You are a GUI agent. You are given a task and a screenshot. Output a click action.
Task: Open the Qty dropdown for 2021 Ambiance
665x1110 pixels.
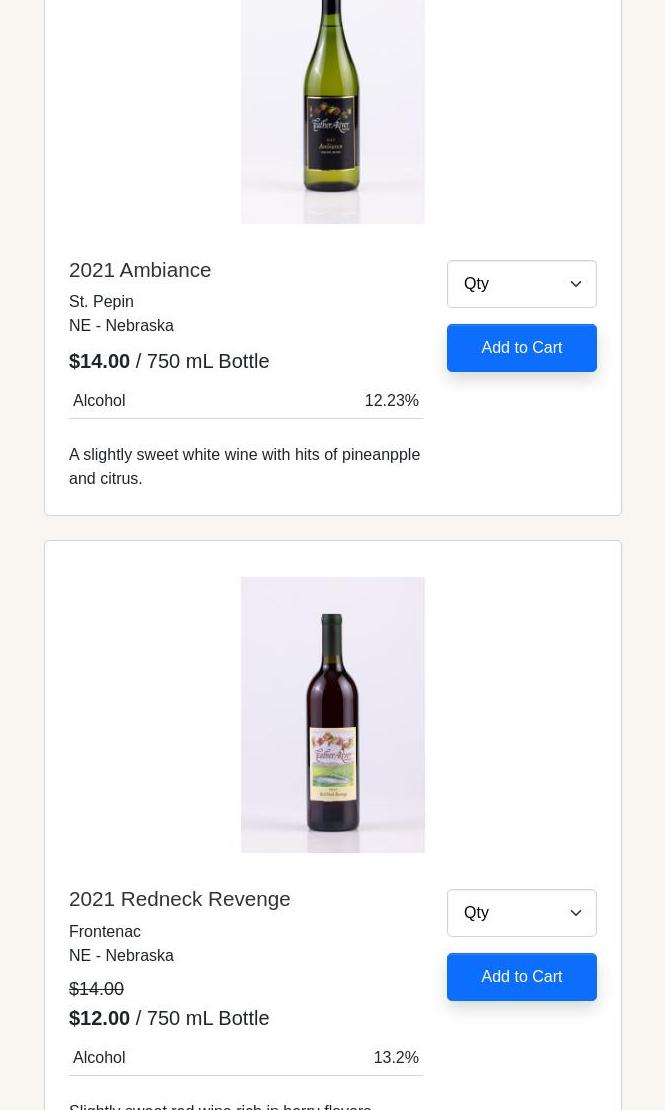pos(521,284)
